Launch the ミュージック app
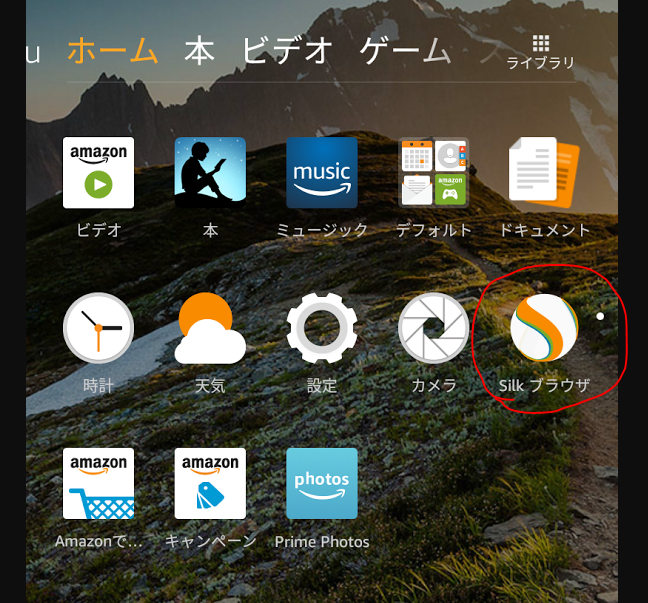The width and height of the screenshot is (648, 603). pyautogui.click(x=322, y=173)
